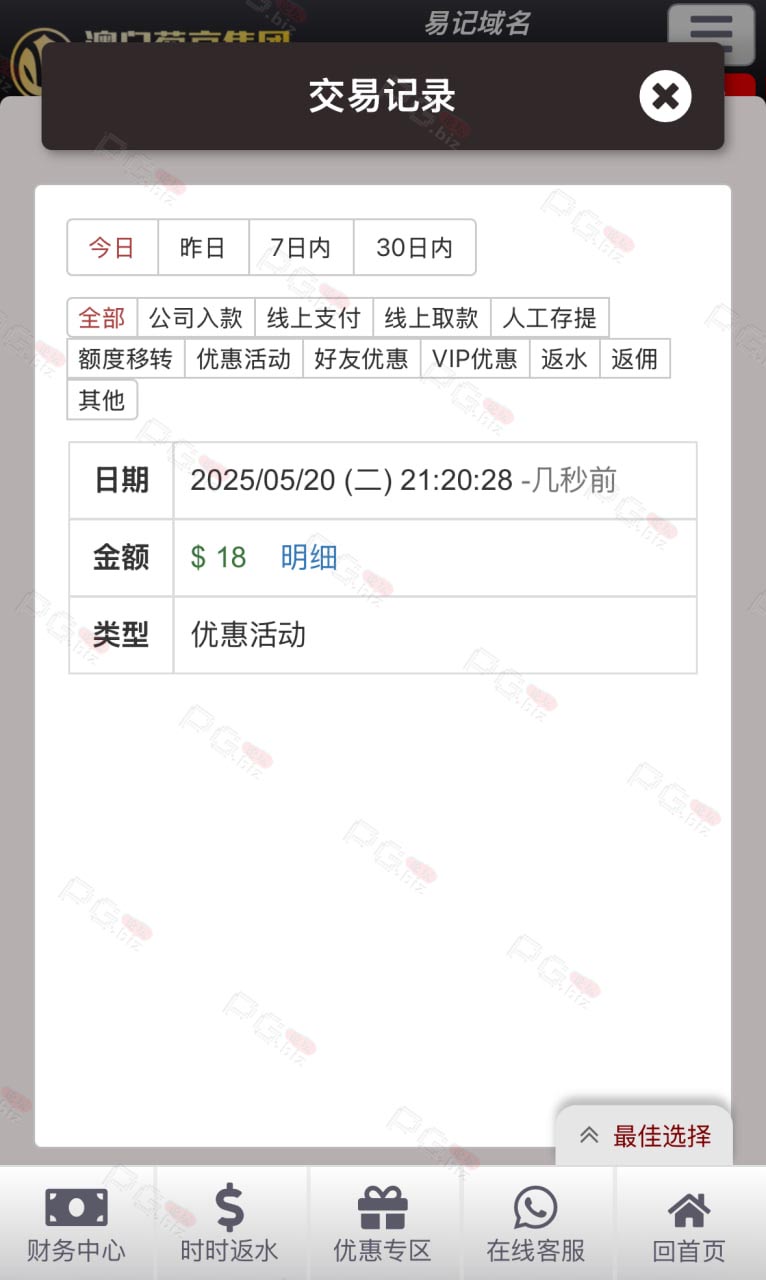Go to 财务中心
The image size is (766, 1280).
coord(77,1223)
